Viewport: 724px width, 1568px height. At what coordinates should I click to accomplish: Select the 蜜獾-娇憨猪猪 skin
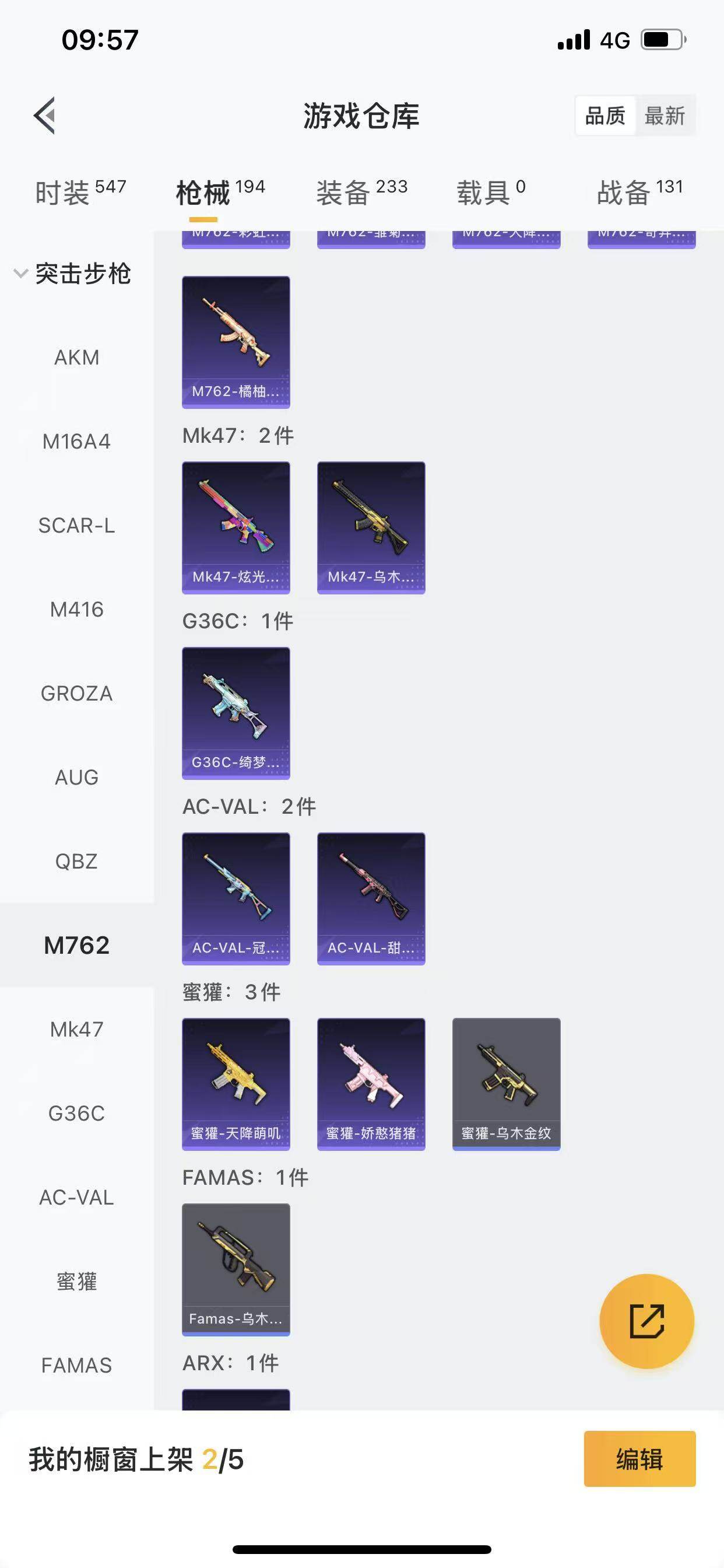coord(371,1084)
